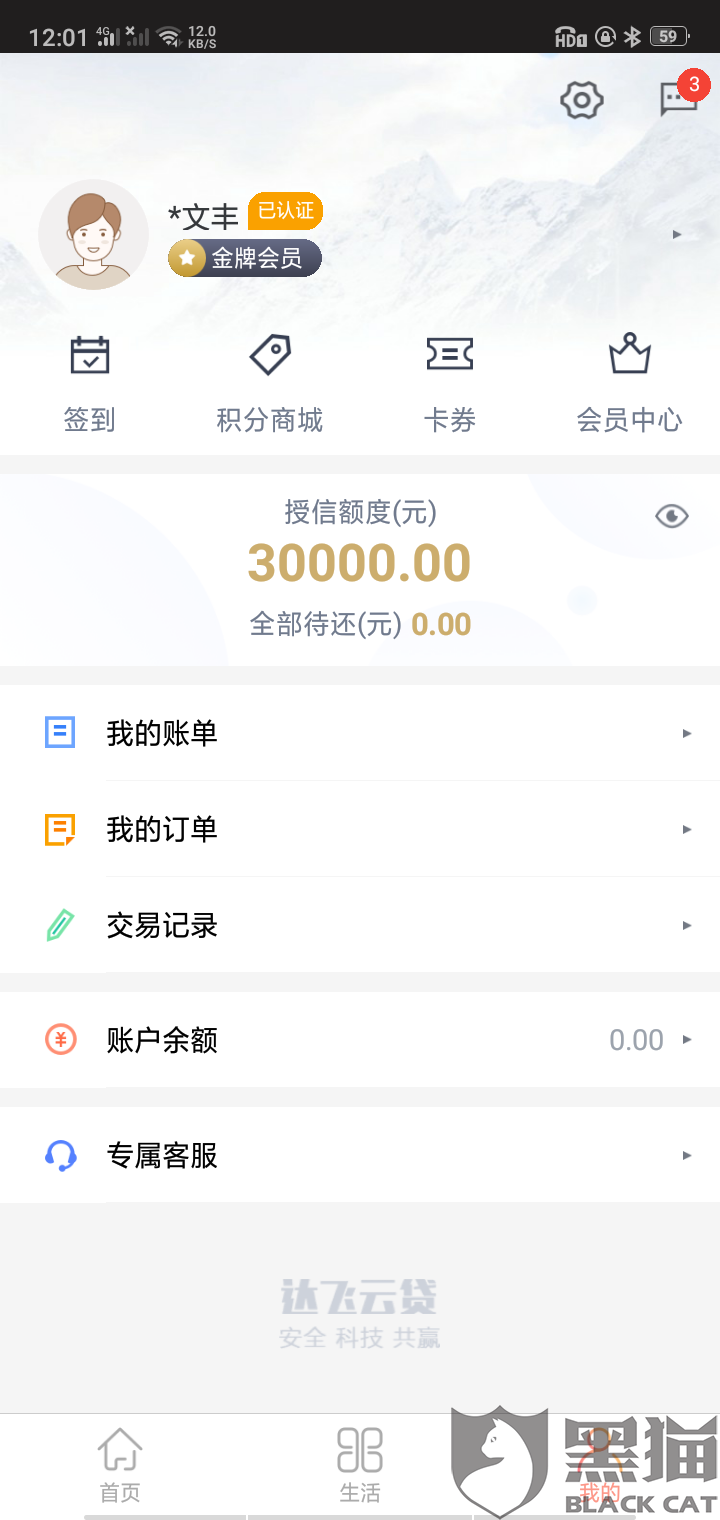720x1520 pixels.
Task: Switch to the 首页 tab
Action: click(x=120, y=1465)
